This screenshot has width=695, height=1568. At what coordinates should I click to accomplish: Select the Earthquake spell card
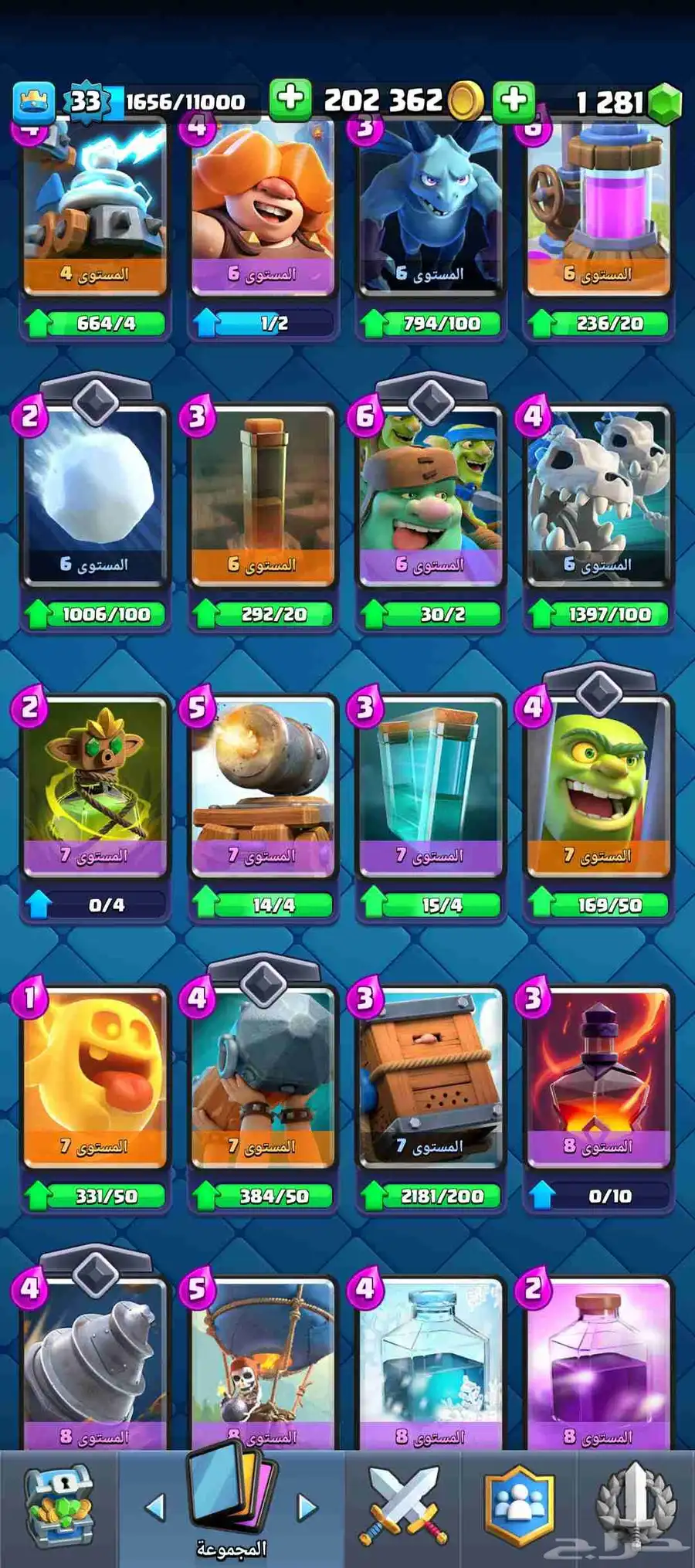[x=263, y=494]
